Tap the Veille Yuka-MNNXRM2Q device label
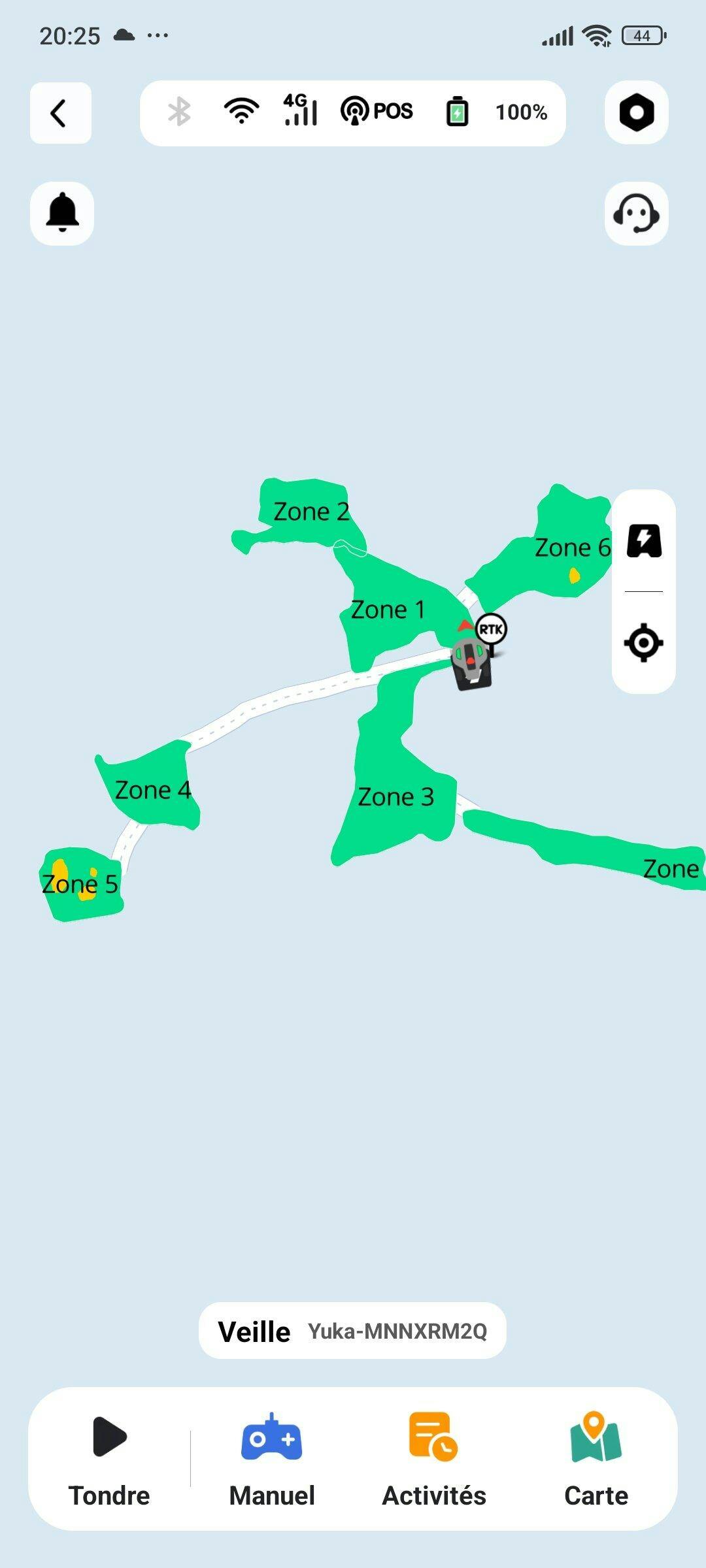The width and height of the screenshot is (706, 1568). [352, 1331]
